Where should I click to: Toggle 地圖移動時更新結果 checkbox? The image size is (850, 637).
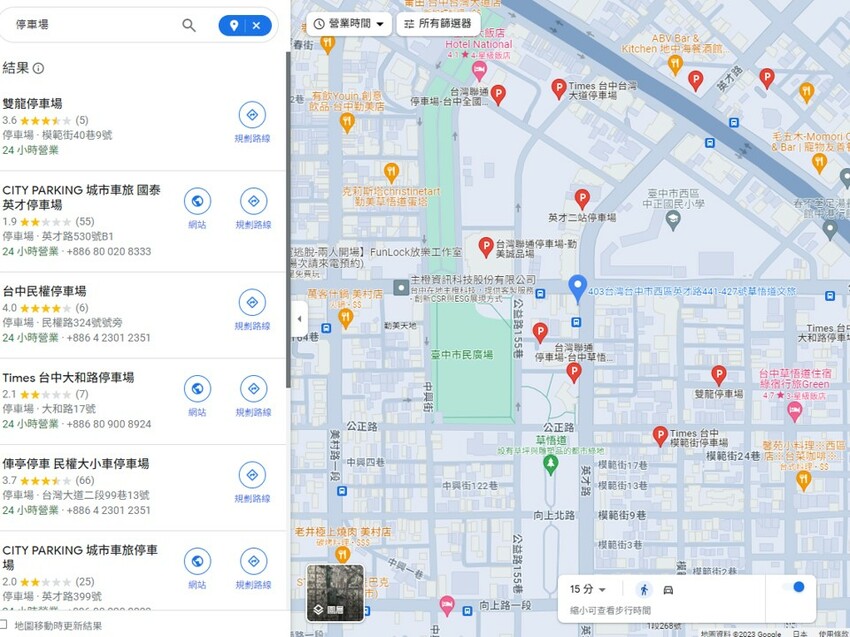[x=4, y=625]
